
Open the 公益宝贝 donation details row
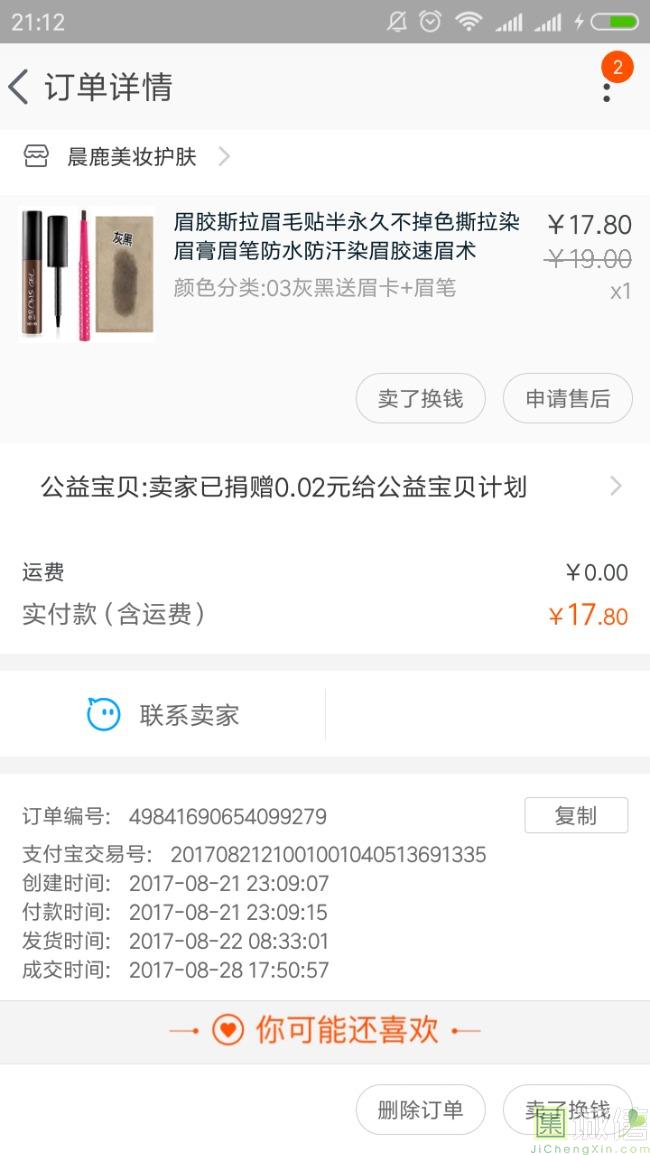click(x=325, y=487)
